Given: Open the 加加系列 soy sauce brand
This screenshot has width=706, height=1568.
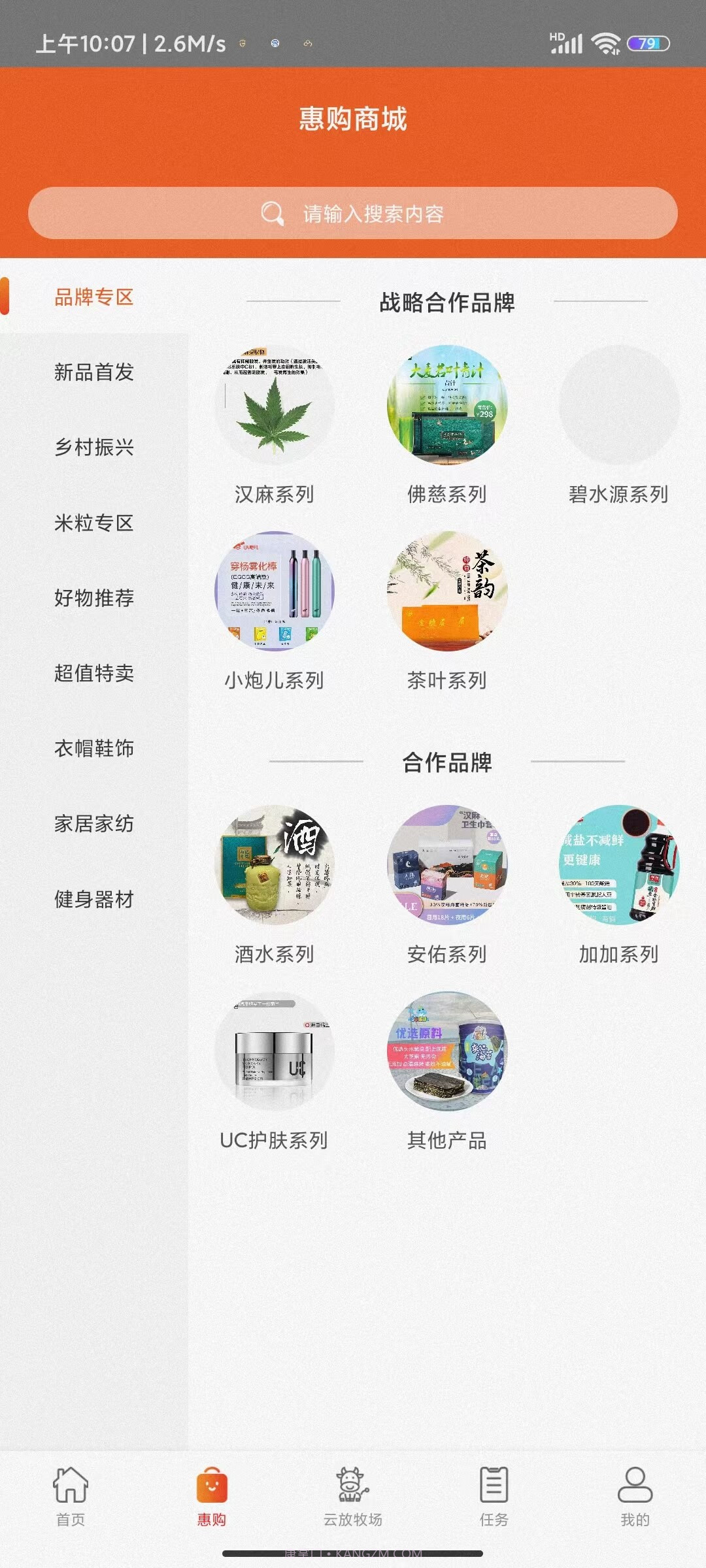Looking at the screenshot, I should tap(620, 866).
